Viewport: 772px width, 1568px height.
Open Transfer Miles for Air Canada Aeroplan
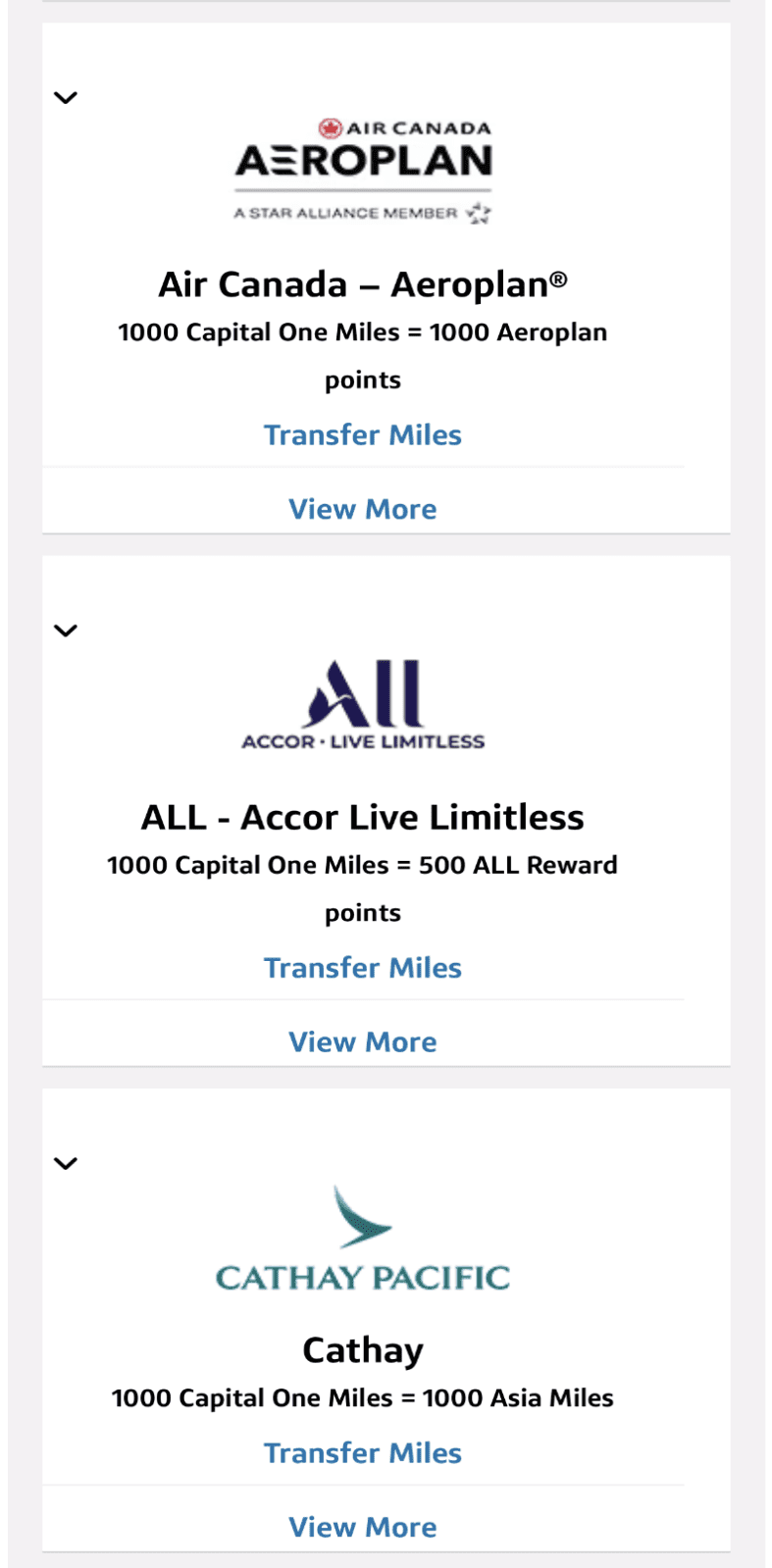(x=363, y=434)
